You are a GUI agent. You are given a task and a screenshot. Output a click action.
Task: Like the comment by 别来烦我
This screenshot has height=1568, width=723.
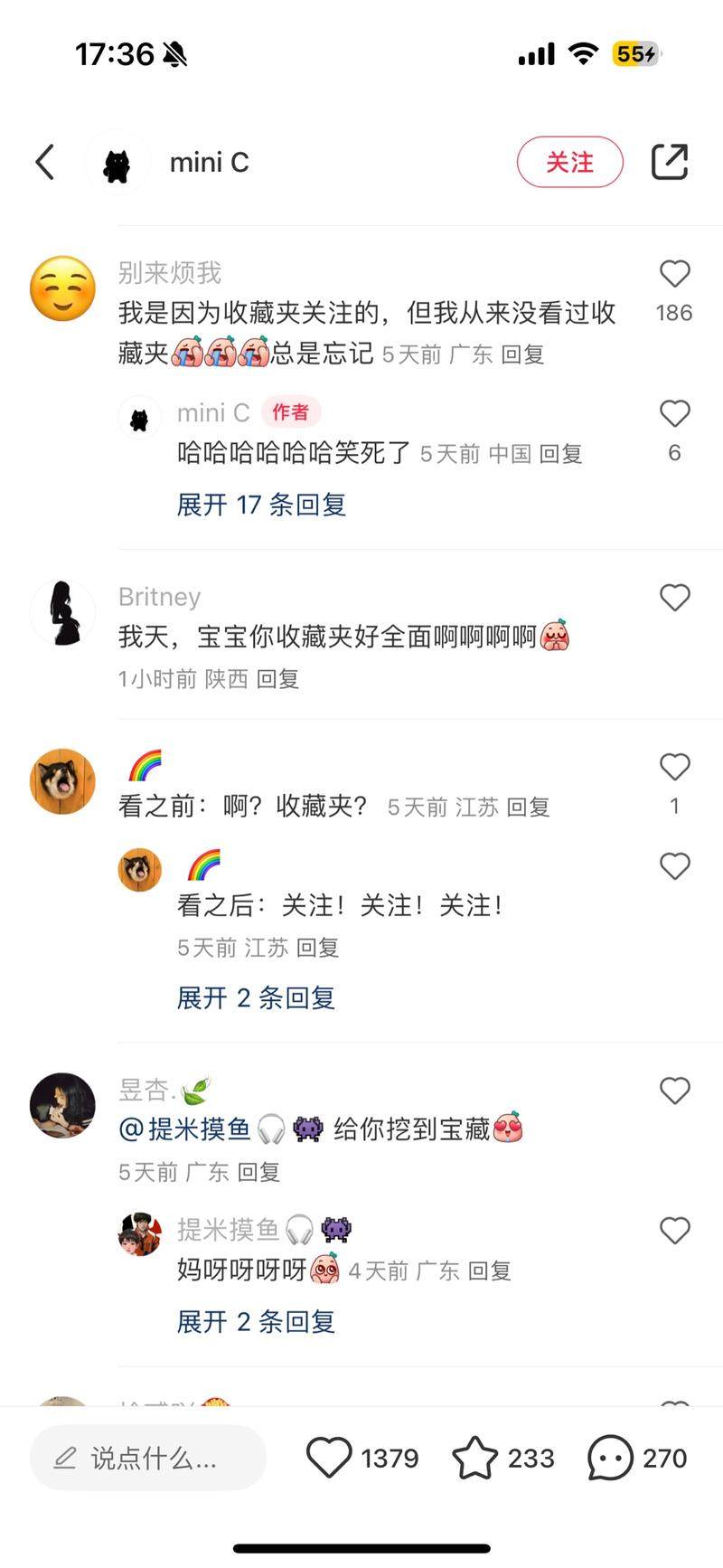[674, 274]
